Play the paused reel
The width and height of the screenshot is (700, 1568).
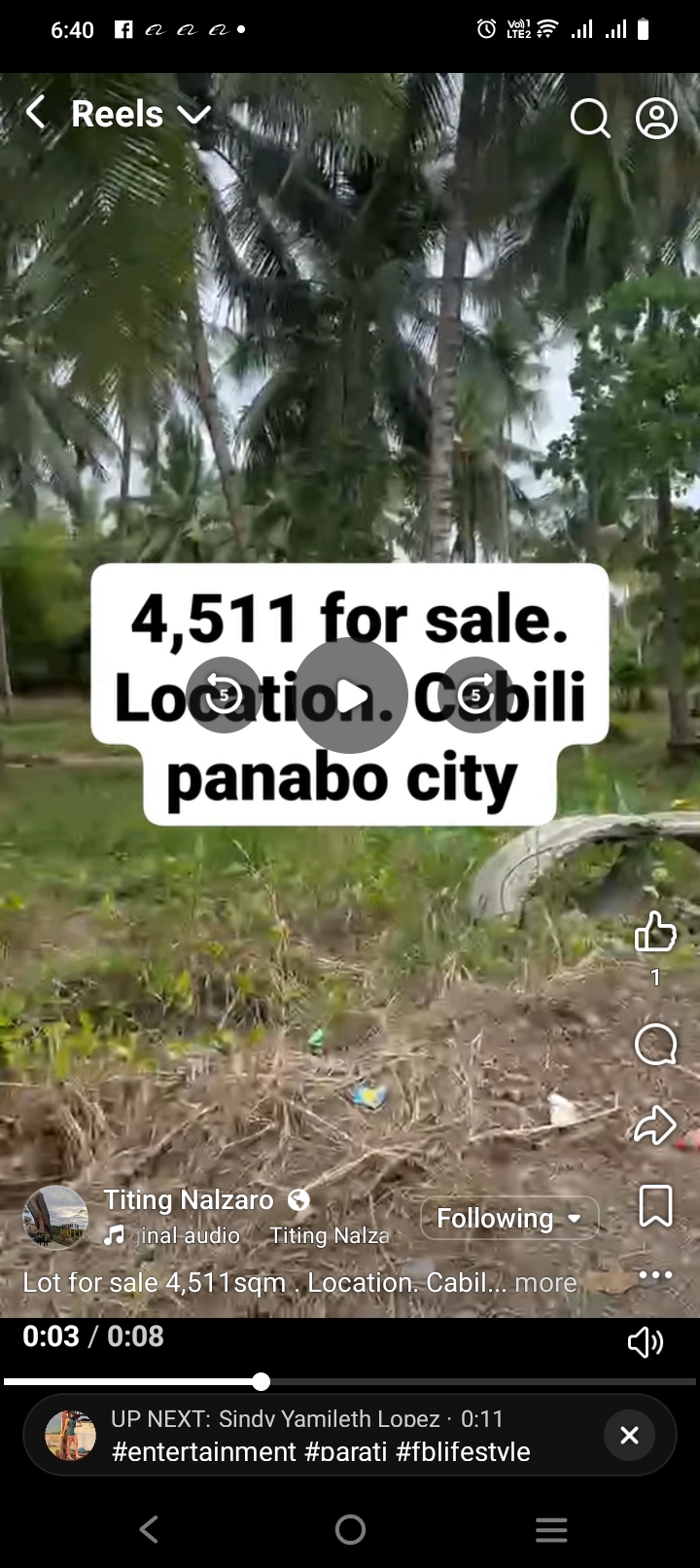click(x=350, y=695)
